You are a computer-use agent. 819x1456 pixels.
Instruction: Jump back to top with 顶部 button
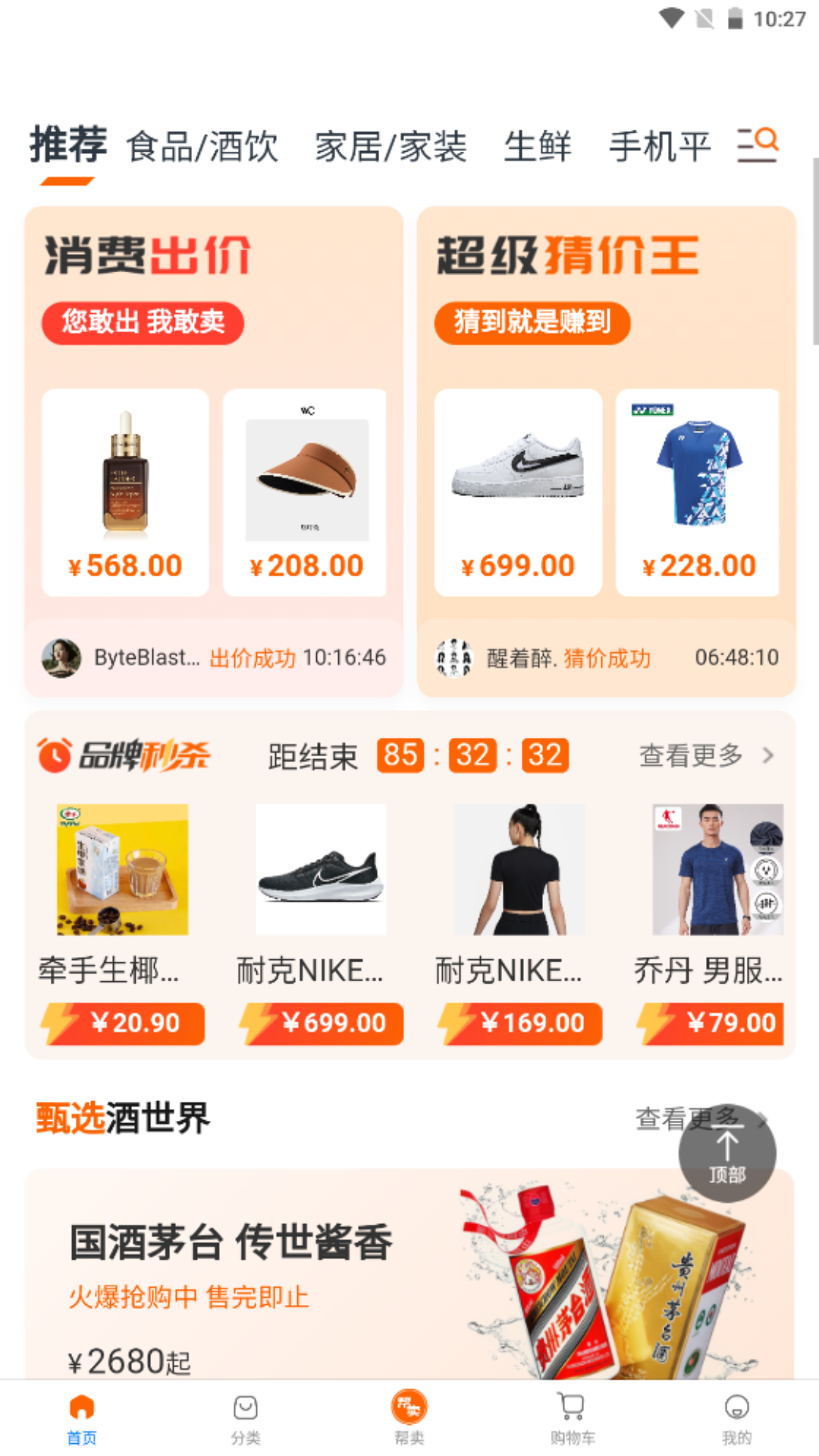(x=726, y=1153)
